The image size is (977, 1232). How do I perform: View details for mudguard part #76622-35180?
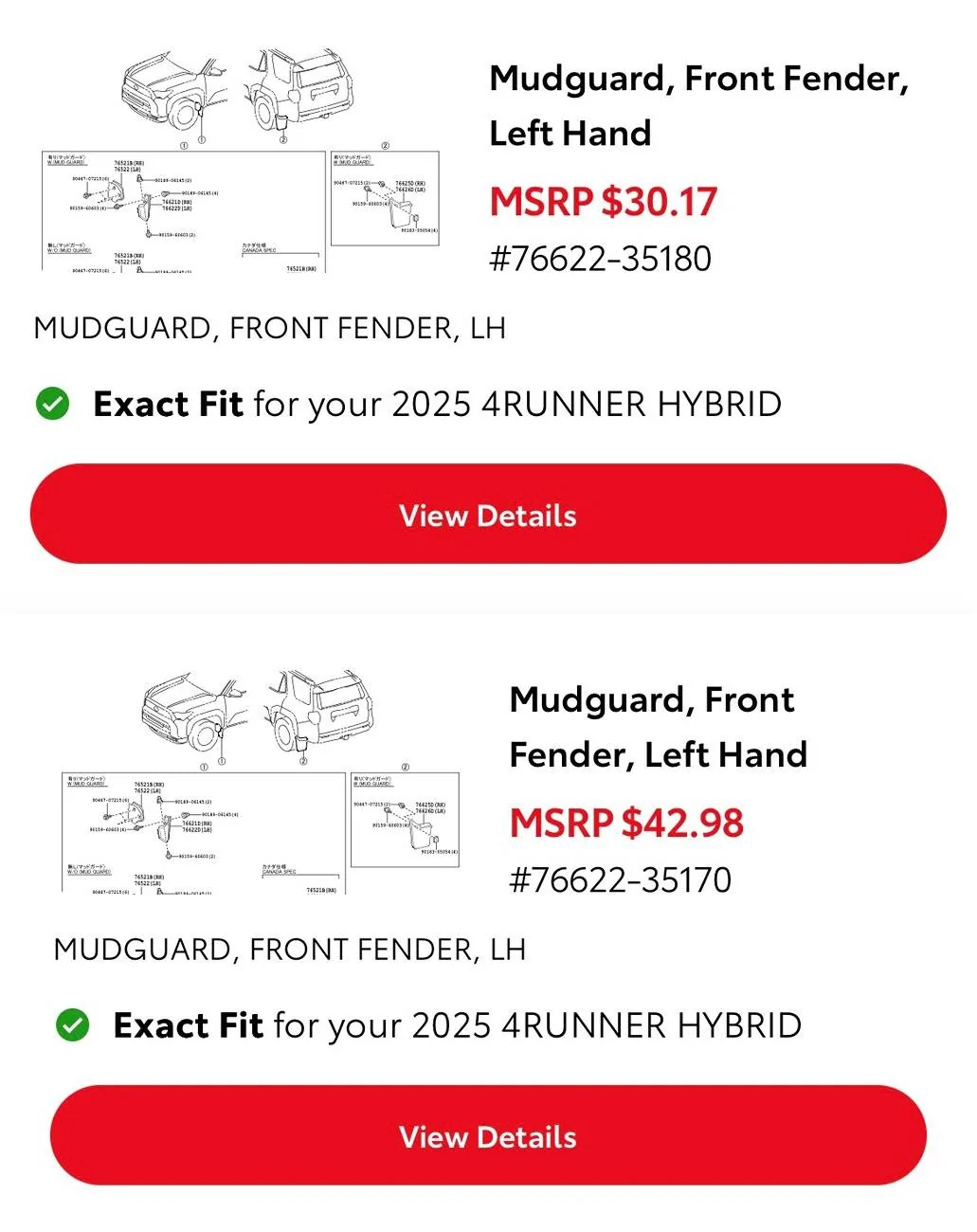pos(488,515)
